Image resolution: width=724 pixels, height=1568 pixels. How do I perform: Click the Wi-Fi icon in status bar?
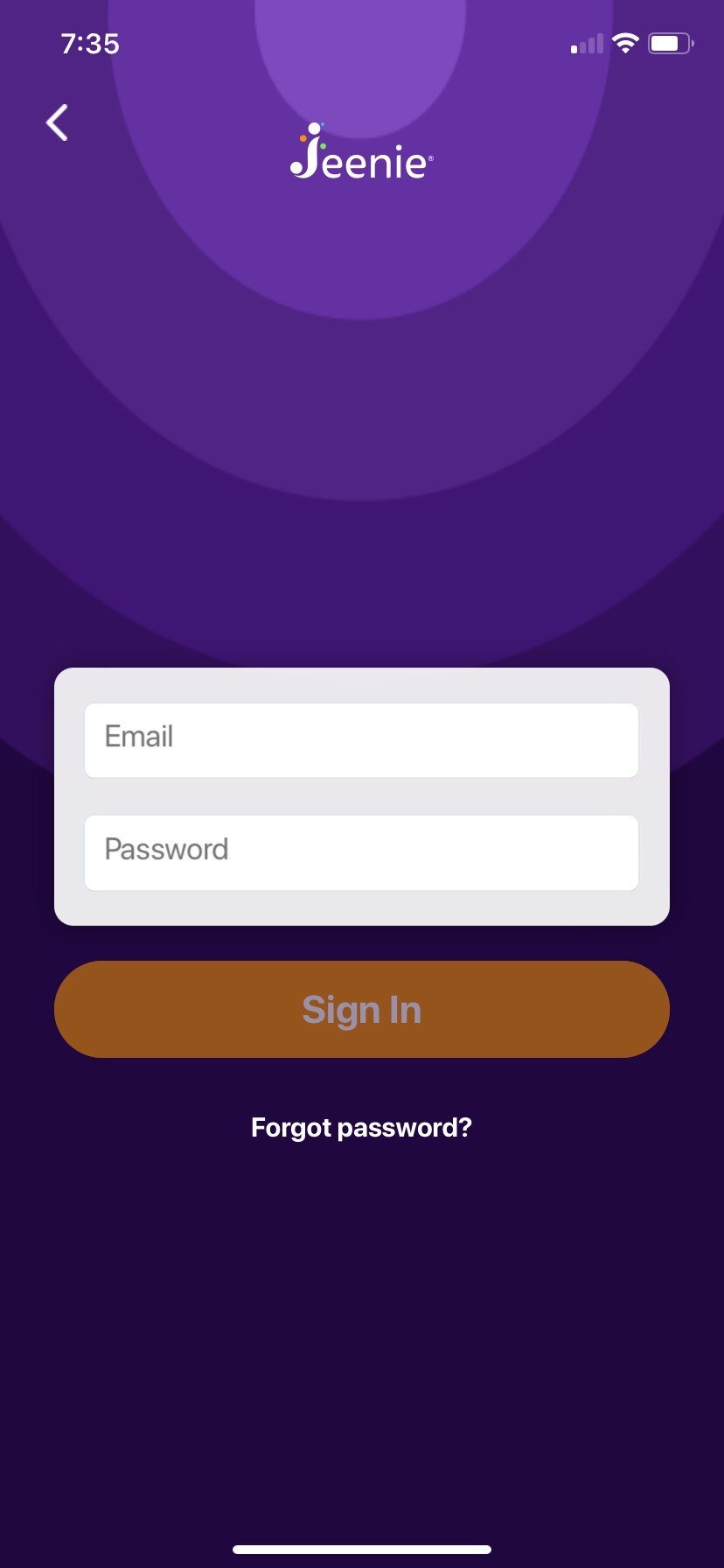623,43
